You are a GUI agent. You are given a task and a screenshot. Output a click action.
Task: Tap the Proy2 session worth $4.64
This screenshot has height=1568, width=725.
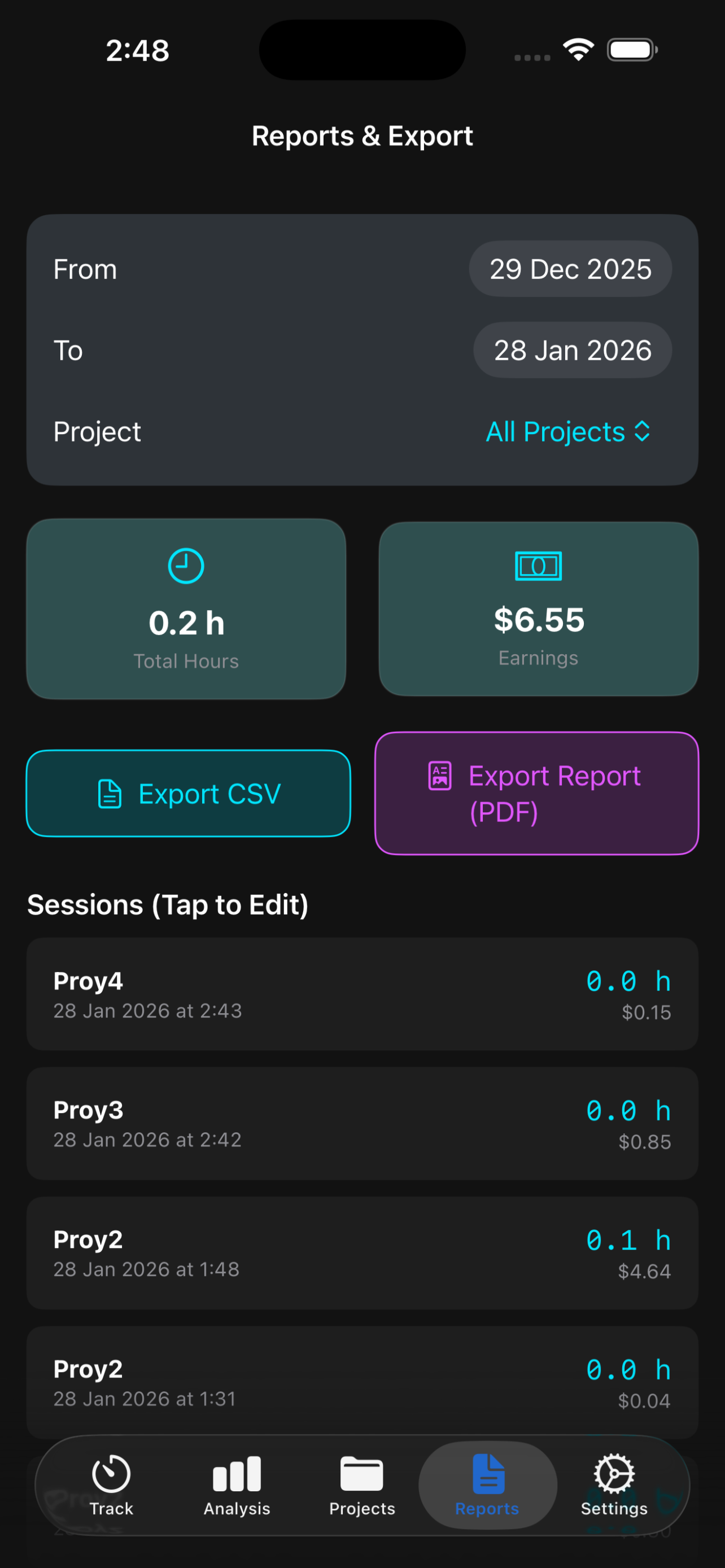(x=362, y=1252)
